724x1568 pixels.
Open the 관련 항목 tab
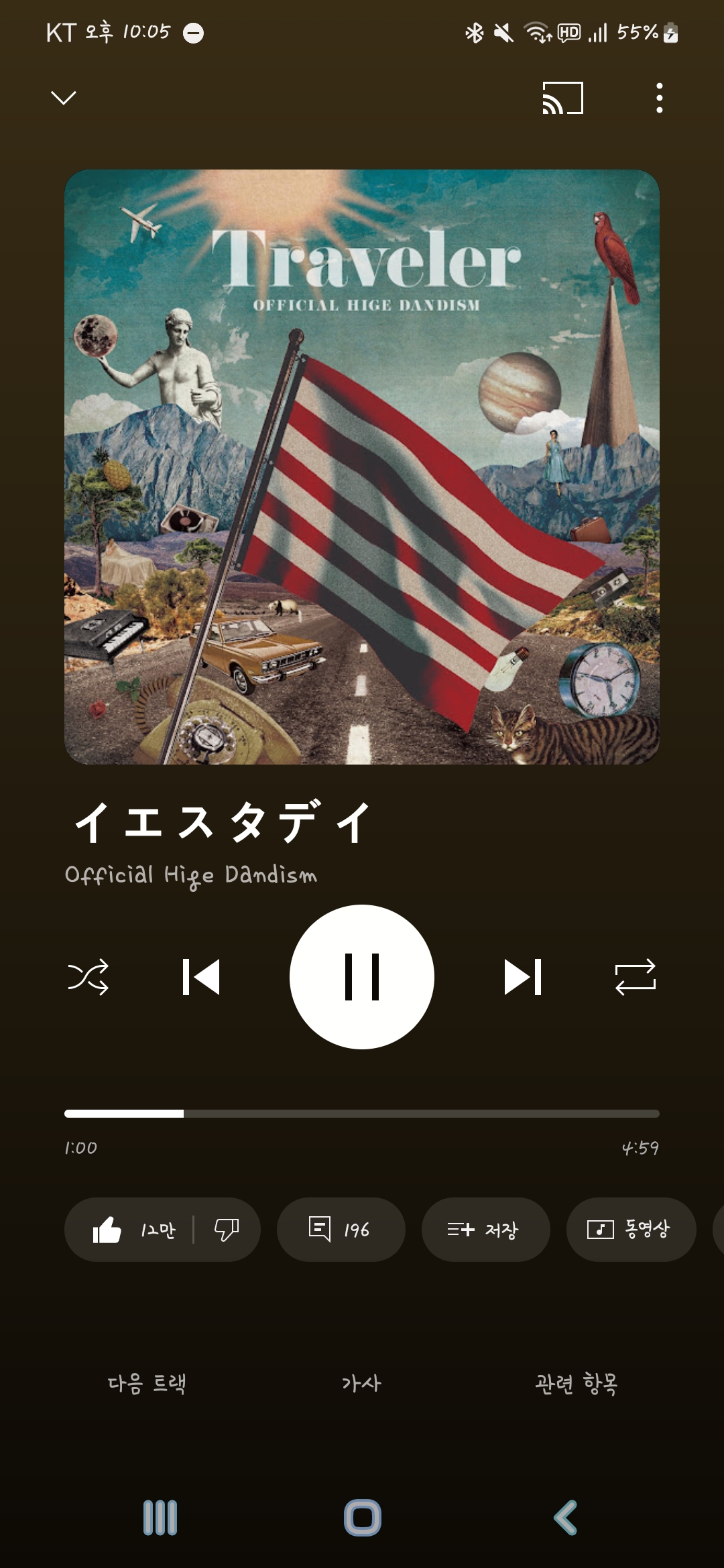click(577, 1384)
